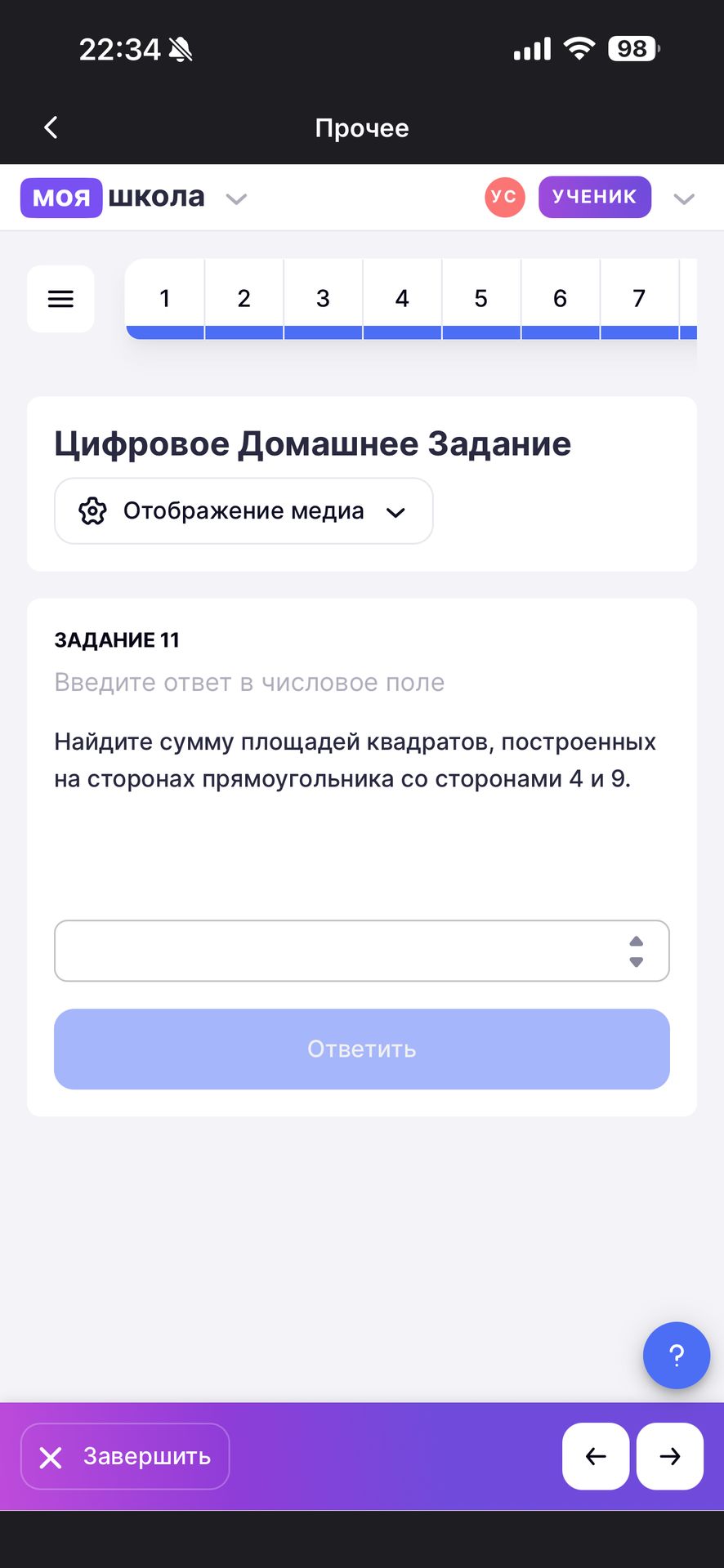Go back from the Прочее screen
Image resolution: width=724 pixels, height=1568 pixels.
pyautogui.click(x=51, y=127)
